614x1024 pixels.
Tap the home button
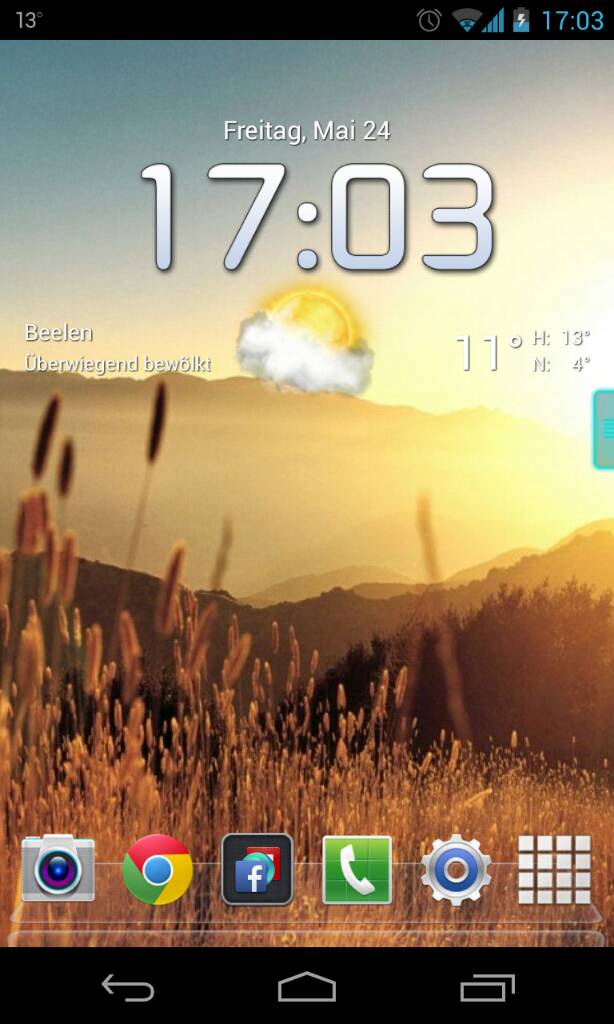307,987
